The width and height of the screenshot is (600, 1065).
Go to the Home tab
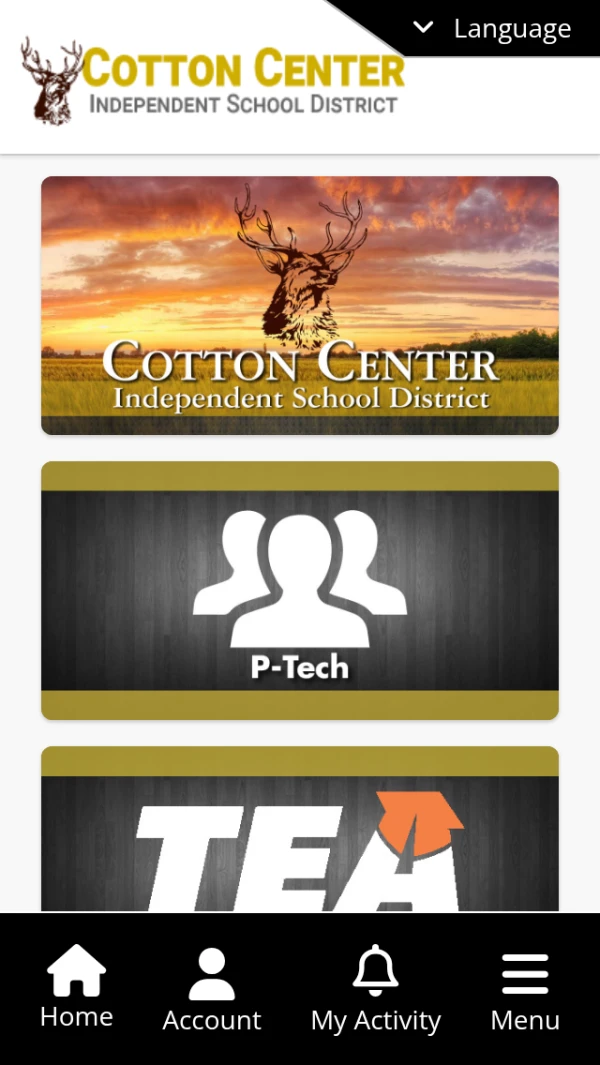tap(76, 988)
